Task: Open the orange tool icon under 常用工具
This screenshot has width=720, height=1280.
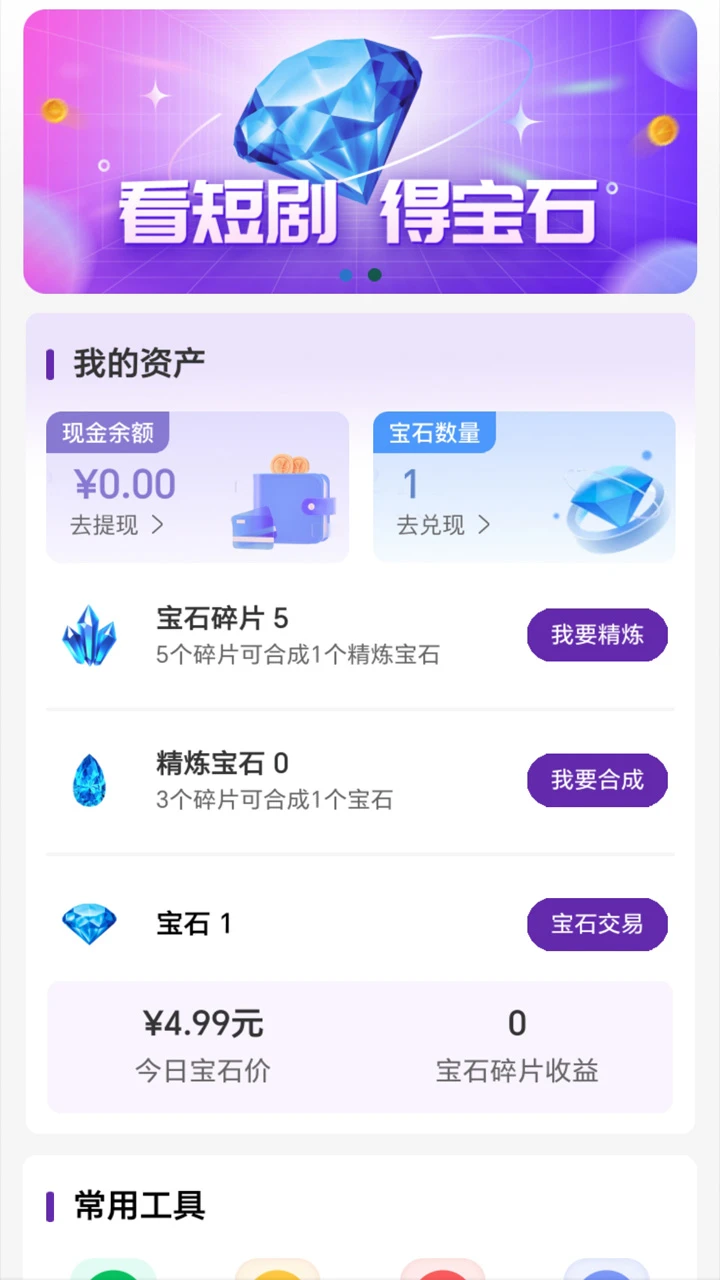Action: click(278, 1272)
